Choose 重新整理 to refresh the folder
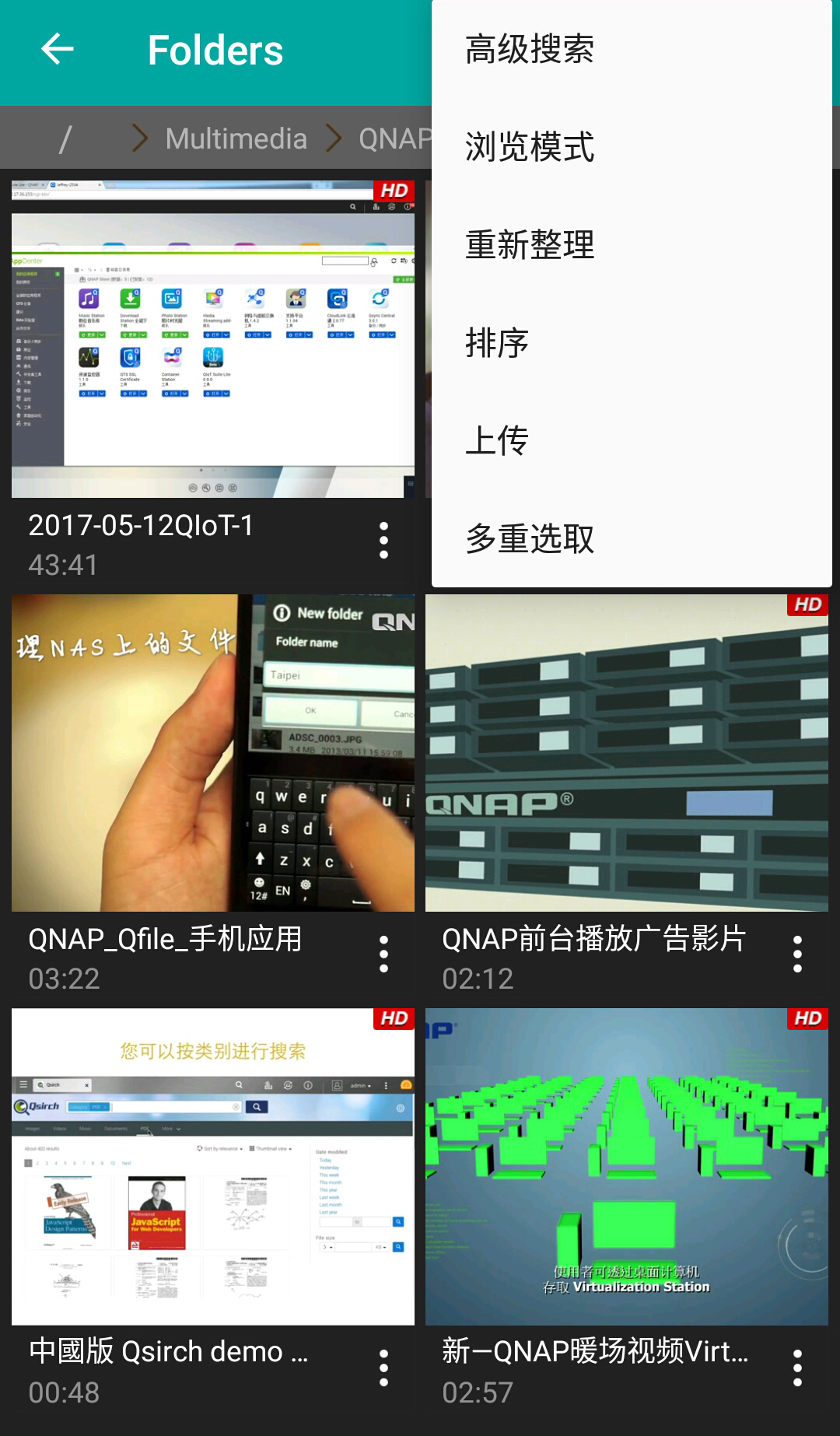 click(x=529, y=246)
